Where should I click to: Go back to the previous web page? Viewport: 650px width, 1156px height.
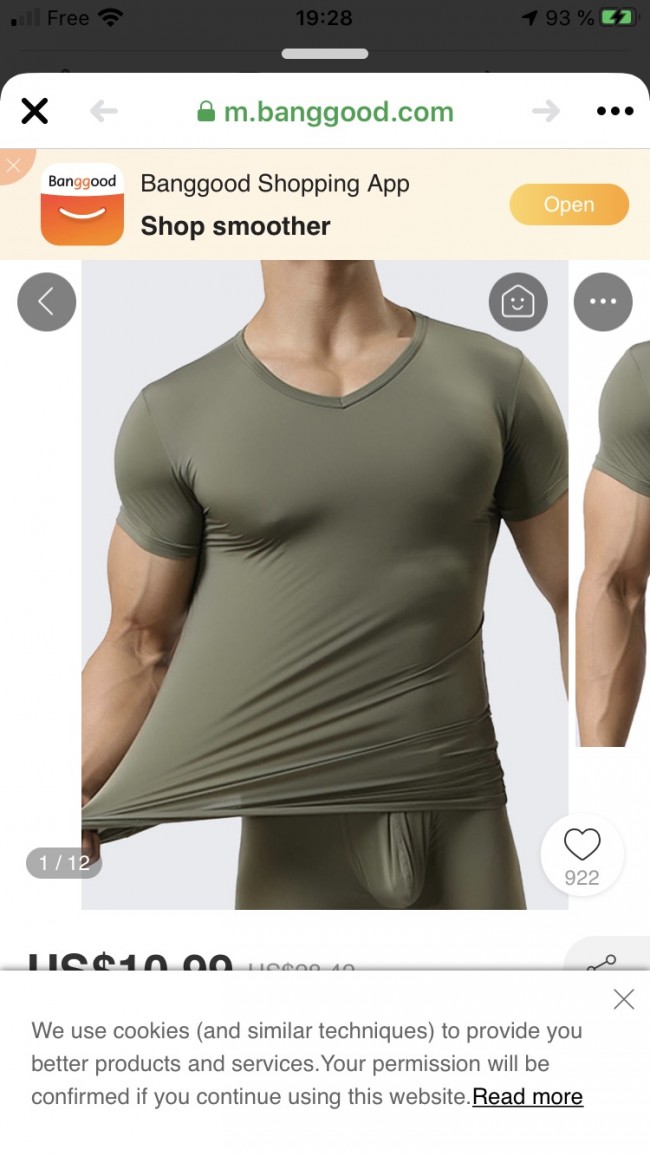point(104,111)
